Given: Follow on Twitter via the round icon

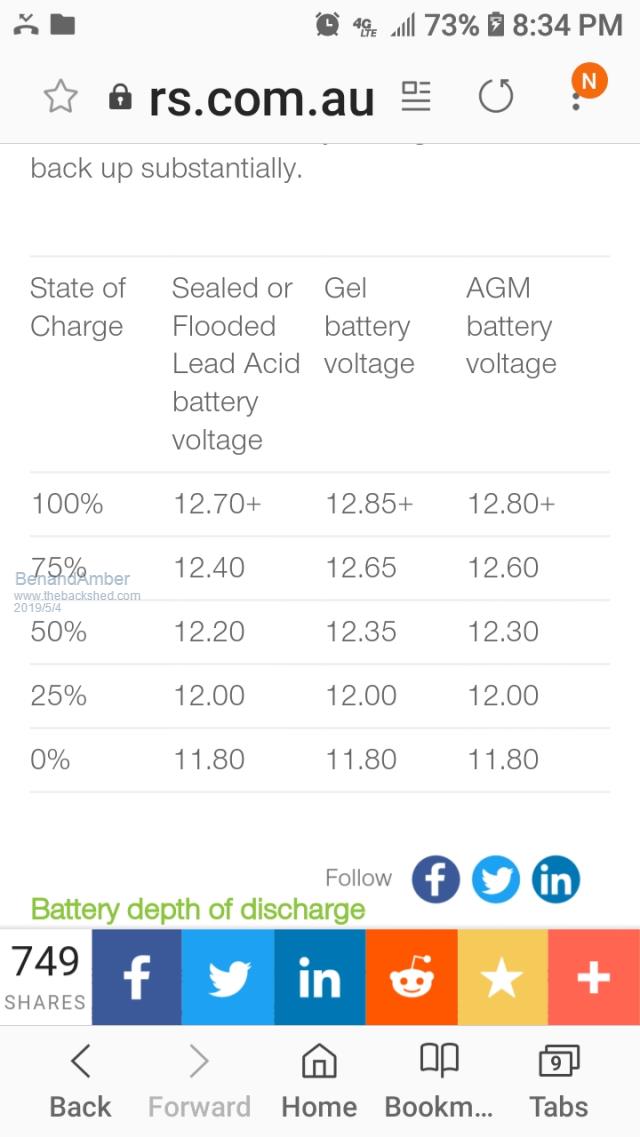Looking at the screenshot, I should click(496, 880).
